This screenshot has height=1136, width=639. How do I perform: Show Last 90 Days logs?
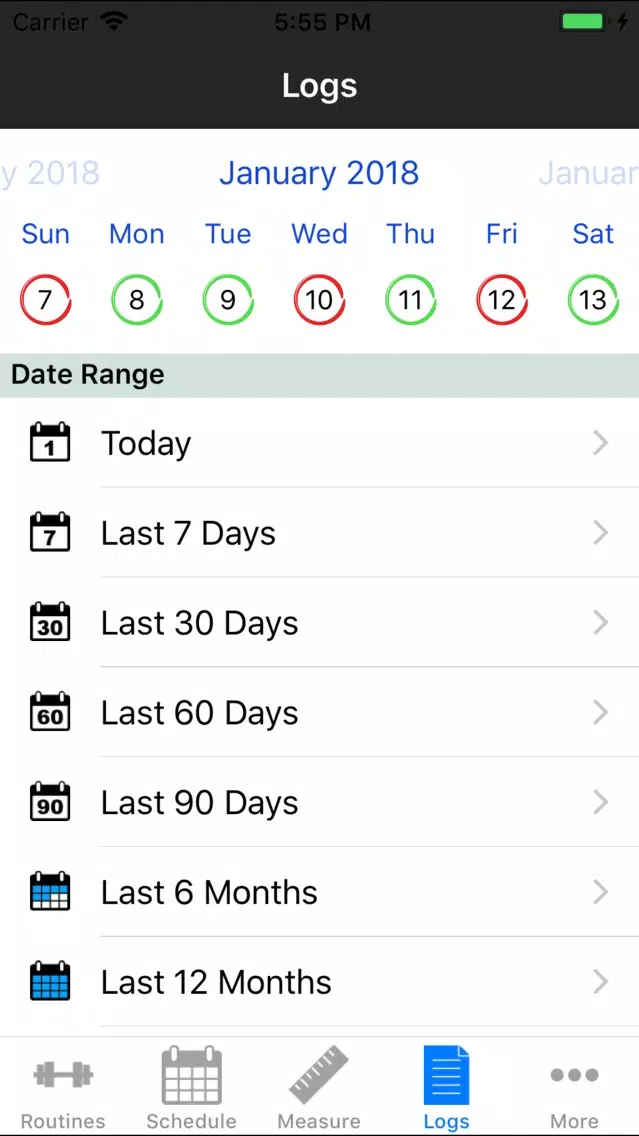(320, 803)
